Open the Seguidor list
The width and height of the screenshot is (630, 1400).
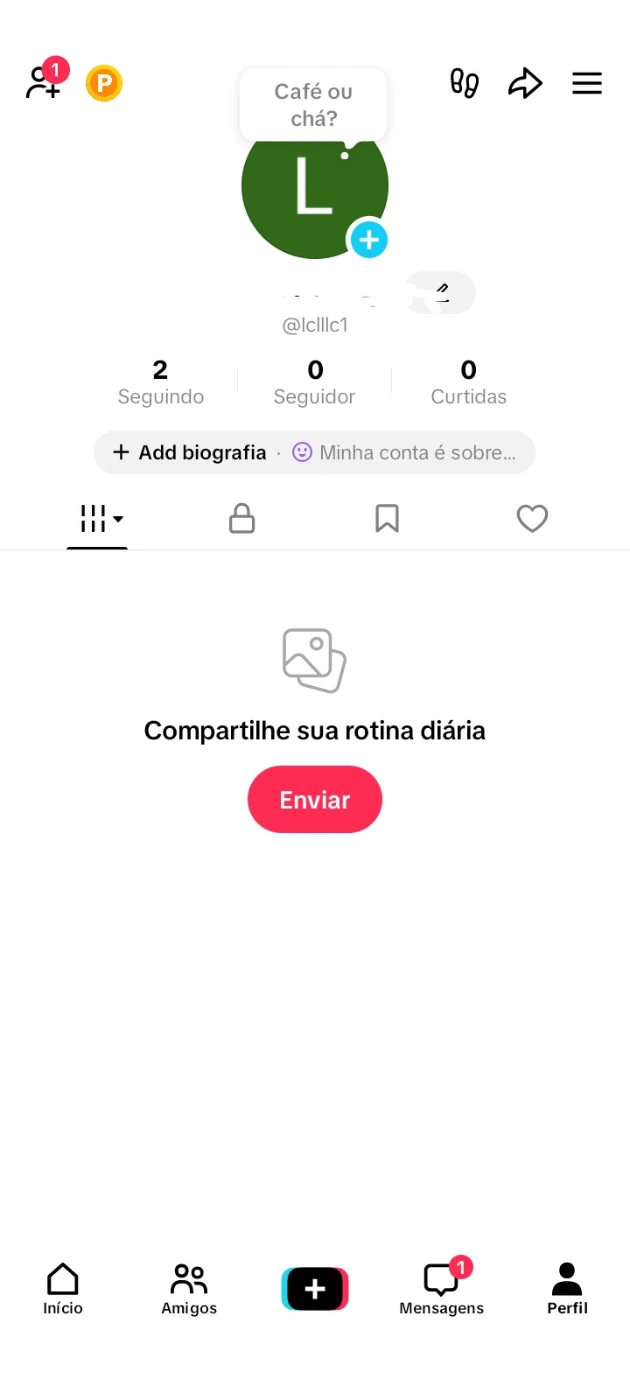(x=314, y=383)
